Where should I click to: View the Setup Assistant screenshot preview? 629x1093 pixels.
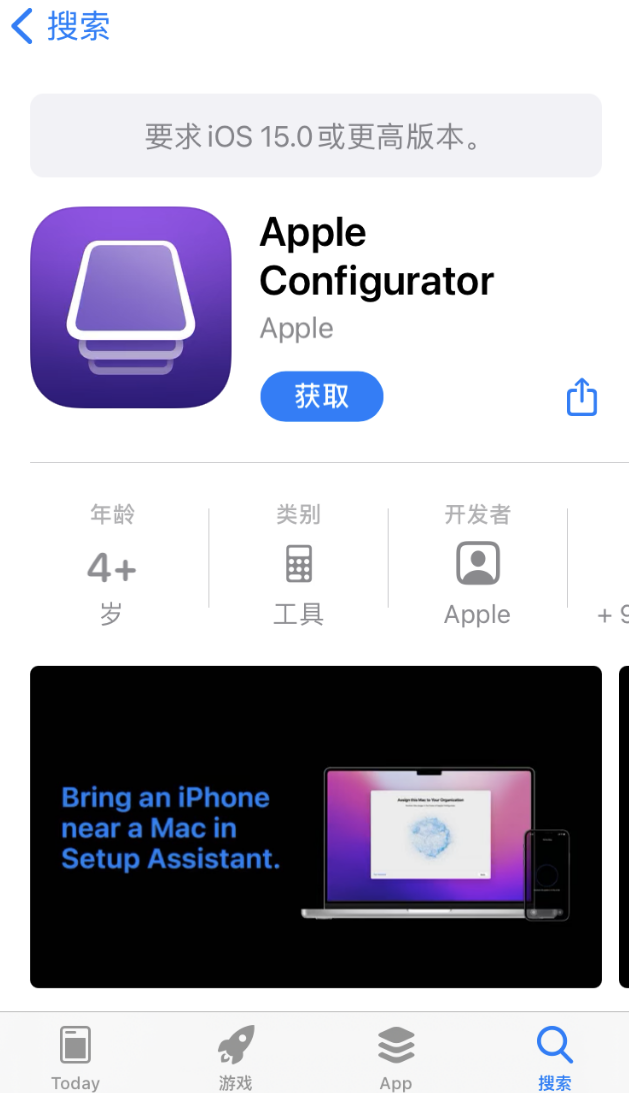(x=316, y=826)
